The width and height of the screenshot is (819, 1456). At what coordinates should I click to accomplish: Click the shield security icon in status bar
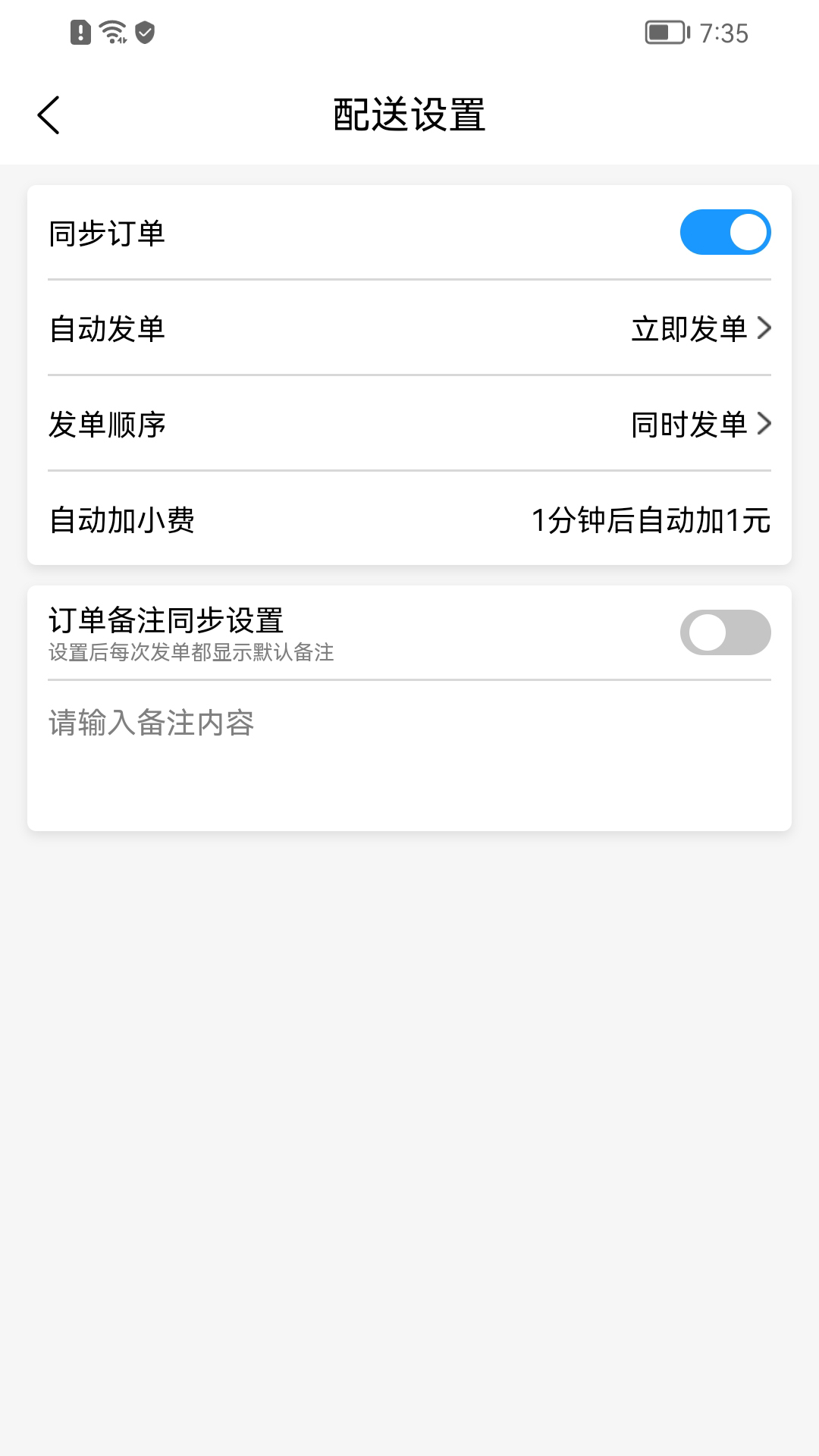tap(144, 32)
